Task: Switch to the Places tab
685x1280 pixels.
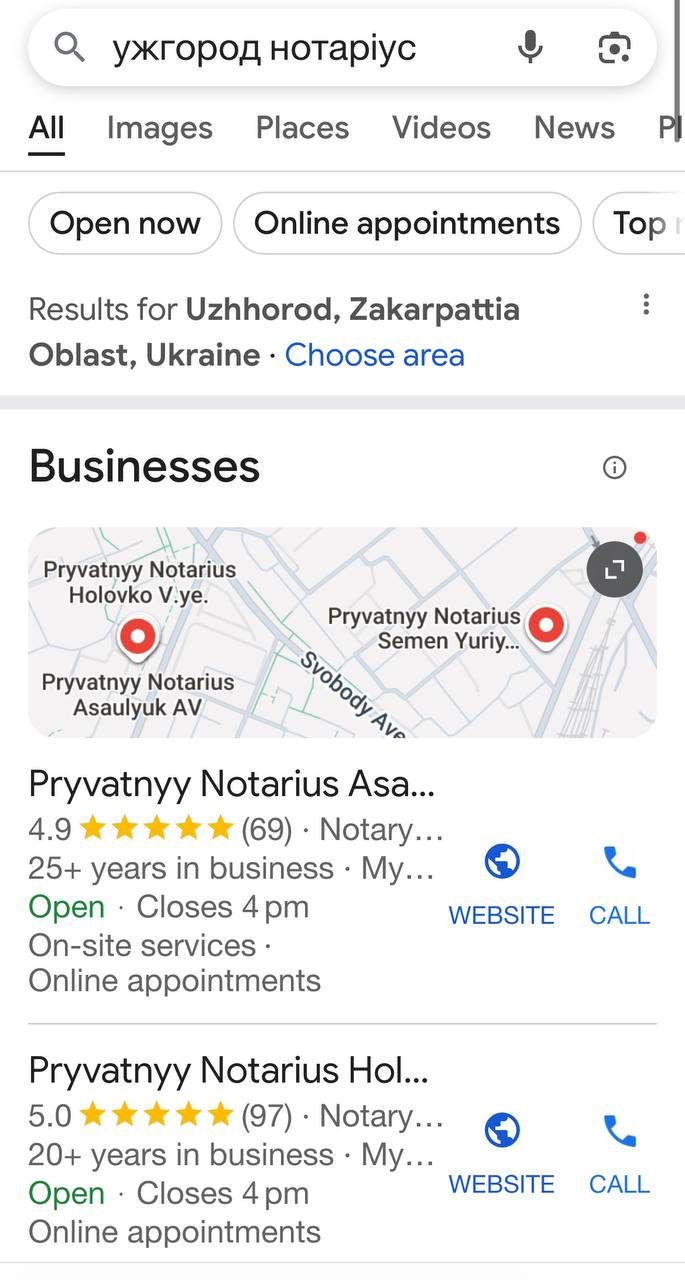Action: [x=302, y=128]
